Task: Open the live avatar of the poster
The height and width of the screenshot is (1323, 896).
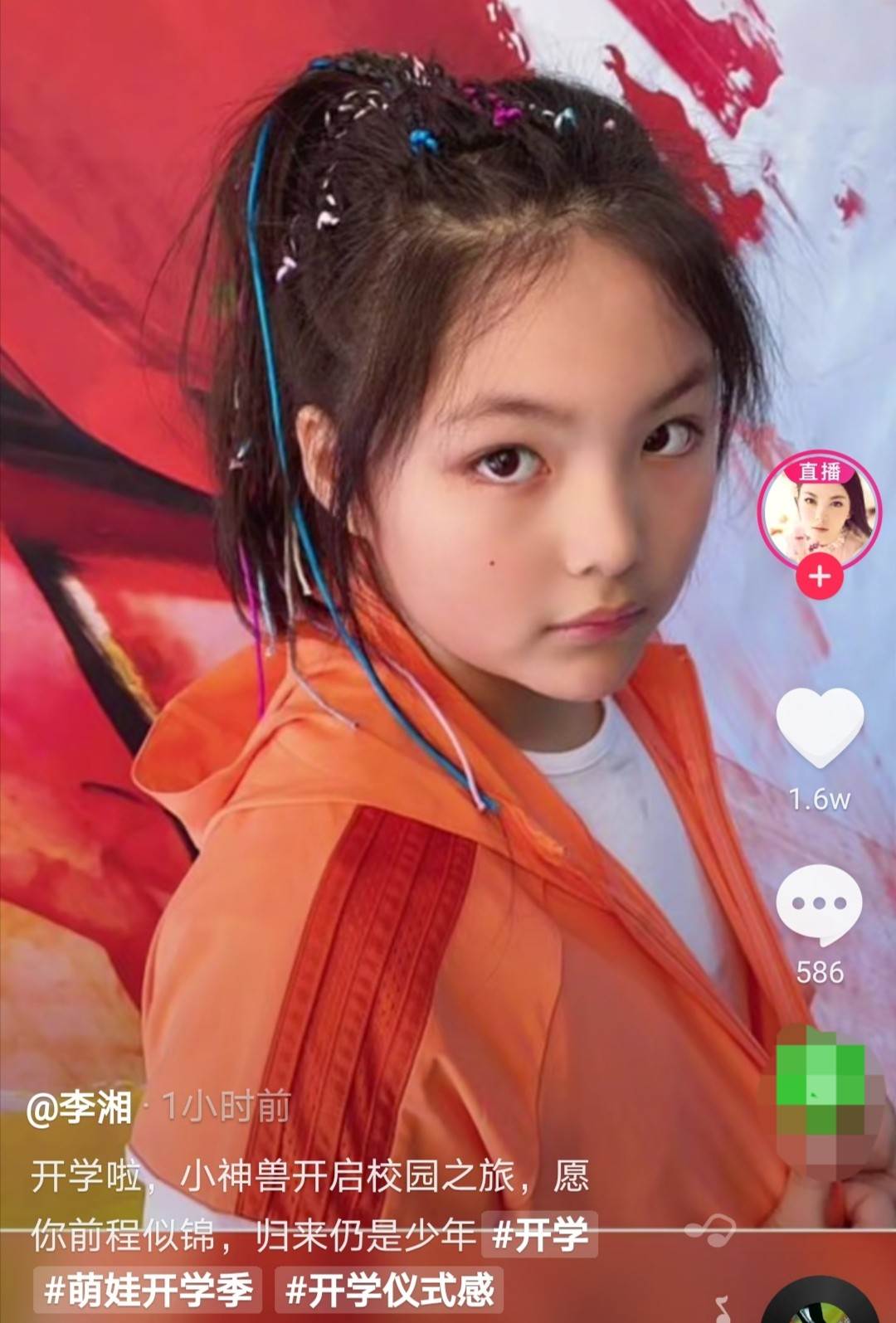Action: point(820,509)
